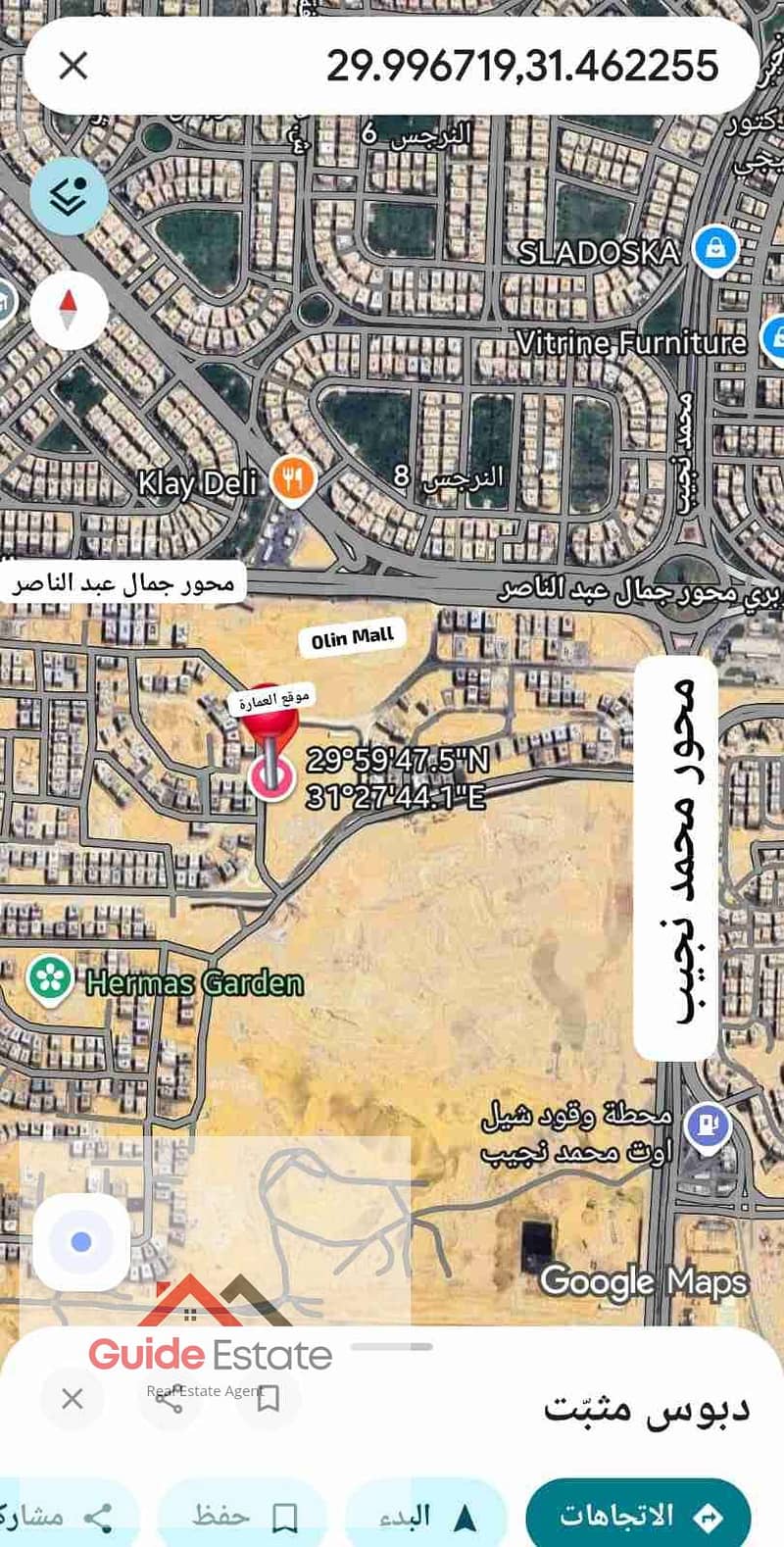Center map on my current location
Viewport: 784px width, 1547px height.
click(81, 1242)
